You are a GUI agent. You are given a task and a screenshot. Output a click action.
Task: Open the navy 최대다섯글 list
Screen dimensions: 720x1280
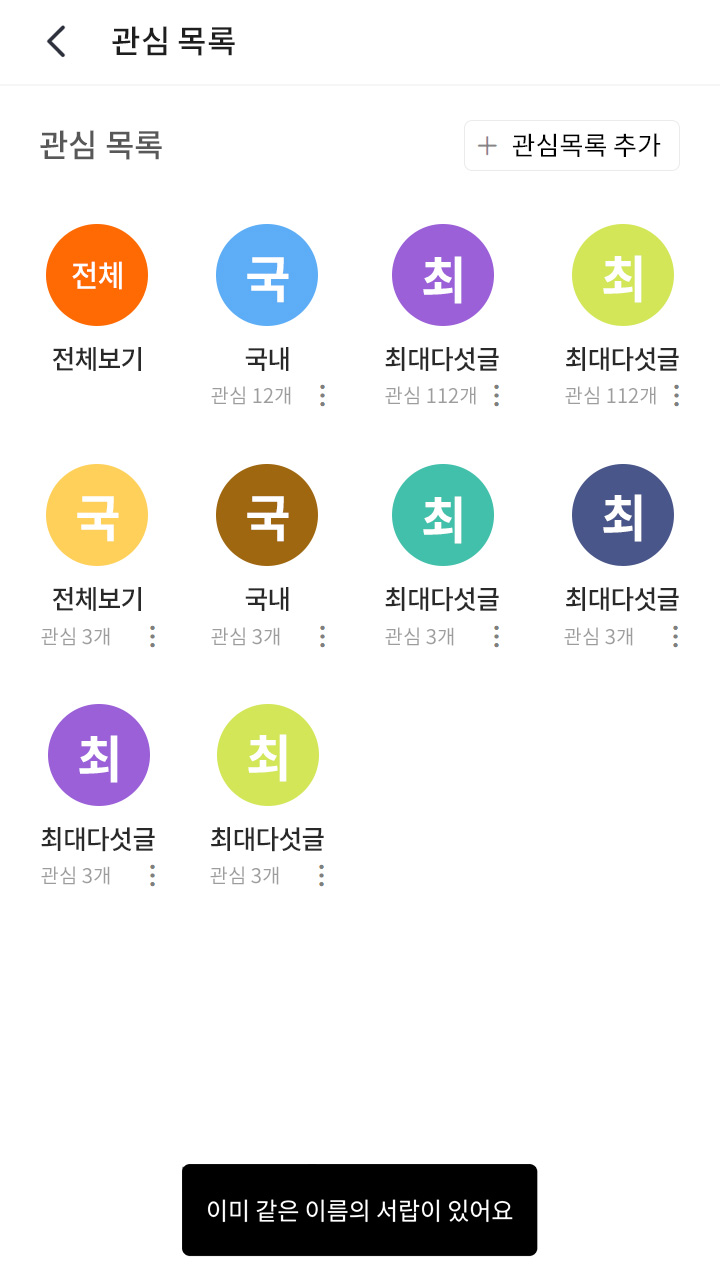click(x=623, y=515)
